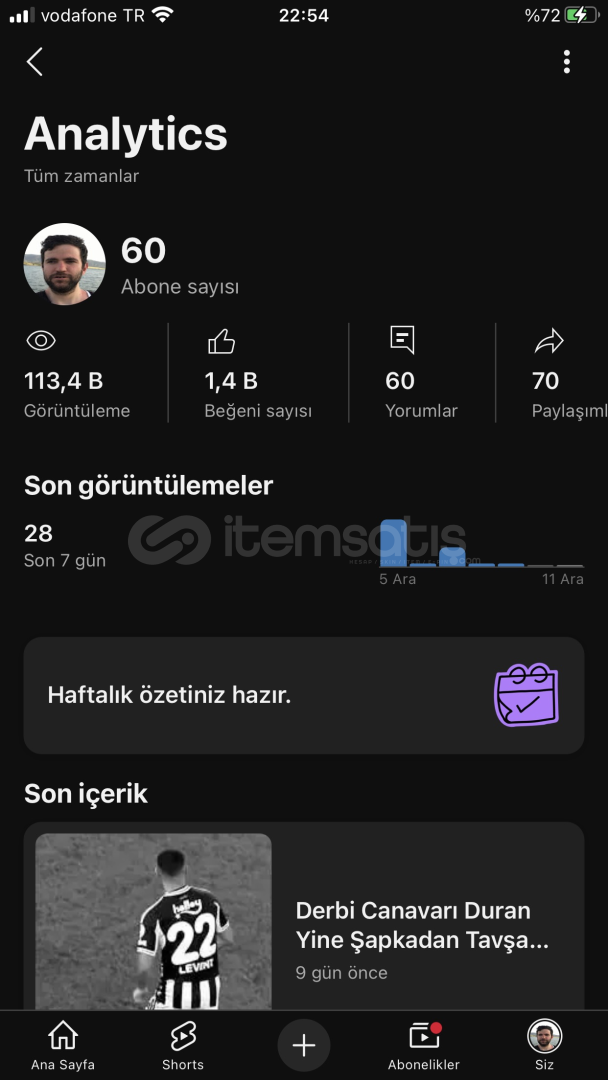This screenshot has width=608, height=1080.
Task: Open the three-dot overflow menu
Action: (567, 62)
